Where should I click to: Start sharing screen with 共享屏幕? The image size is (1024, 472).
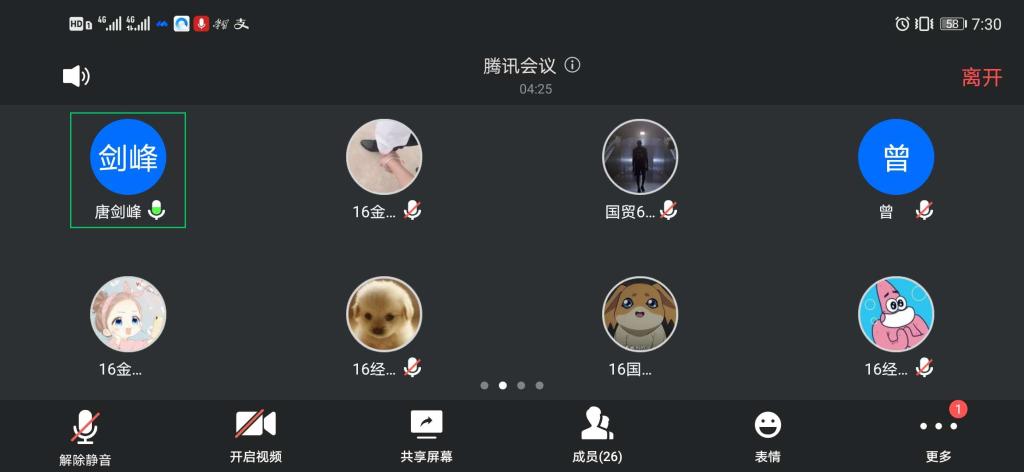point(426,436)
